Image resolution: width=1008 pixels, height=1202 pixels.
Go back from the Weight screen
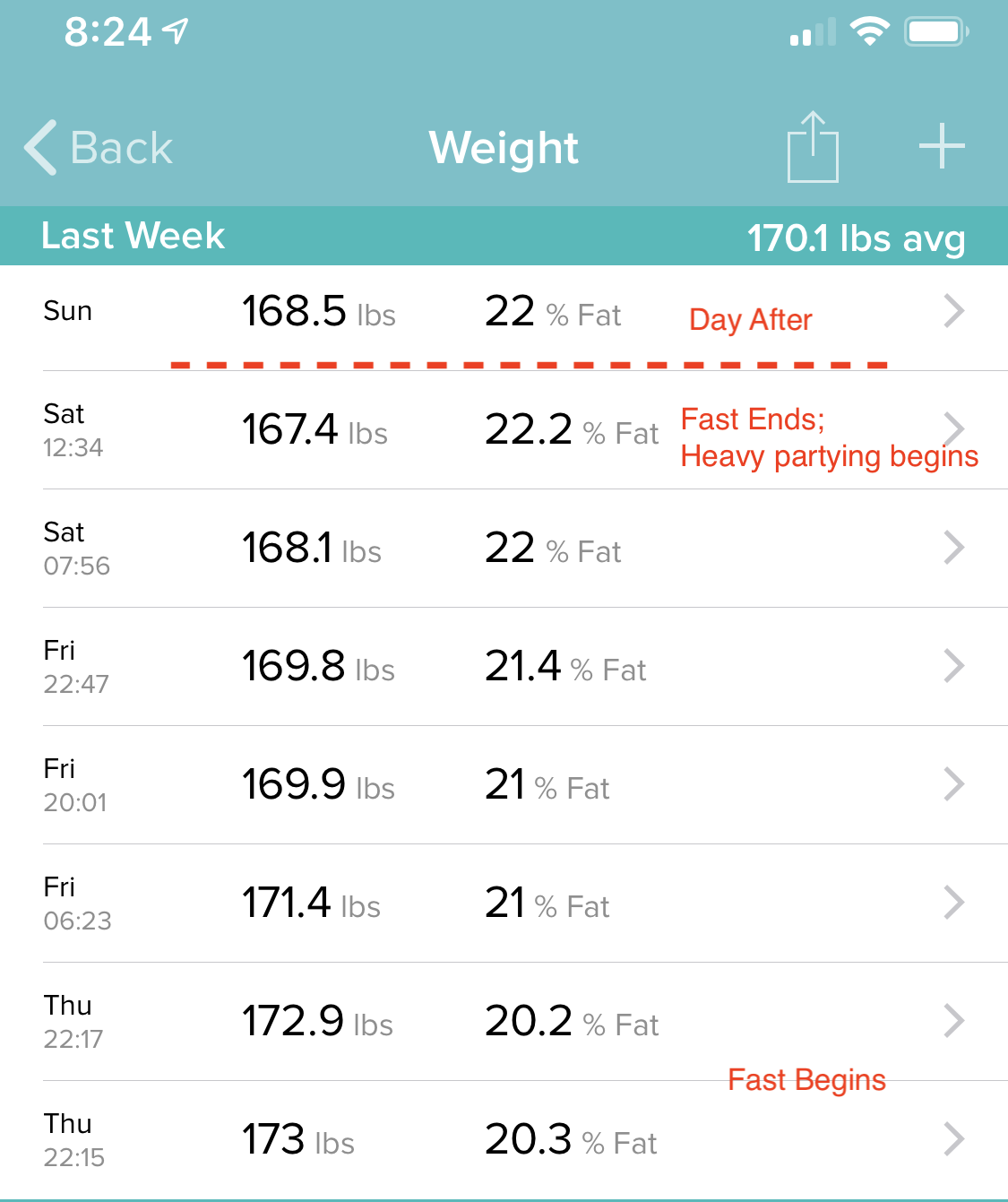point(99,148)
